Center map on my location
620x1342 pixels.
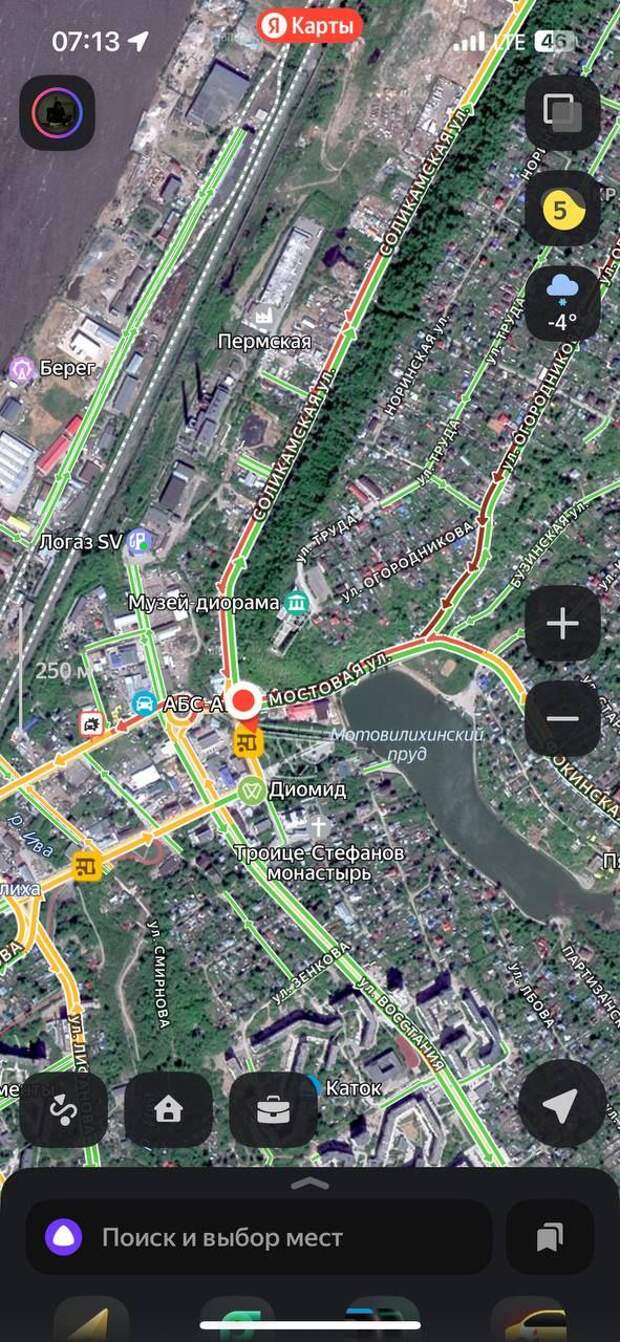[560, 1105]
